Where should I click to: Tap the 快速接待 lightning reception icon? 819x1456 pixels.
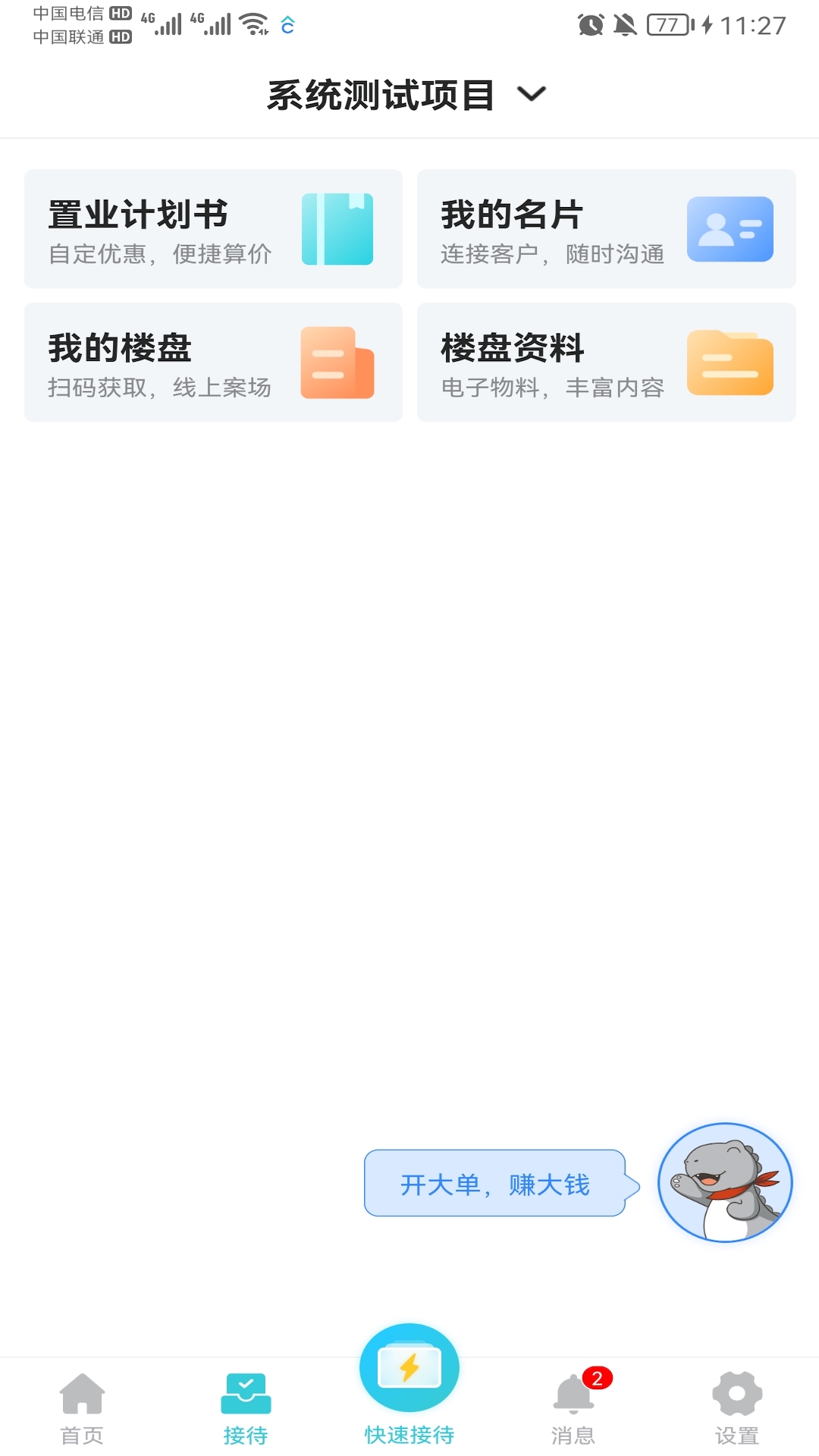pos(409,1369)
